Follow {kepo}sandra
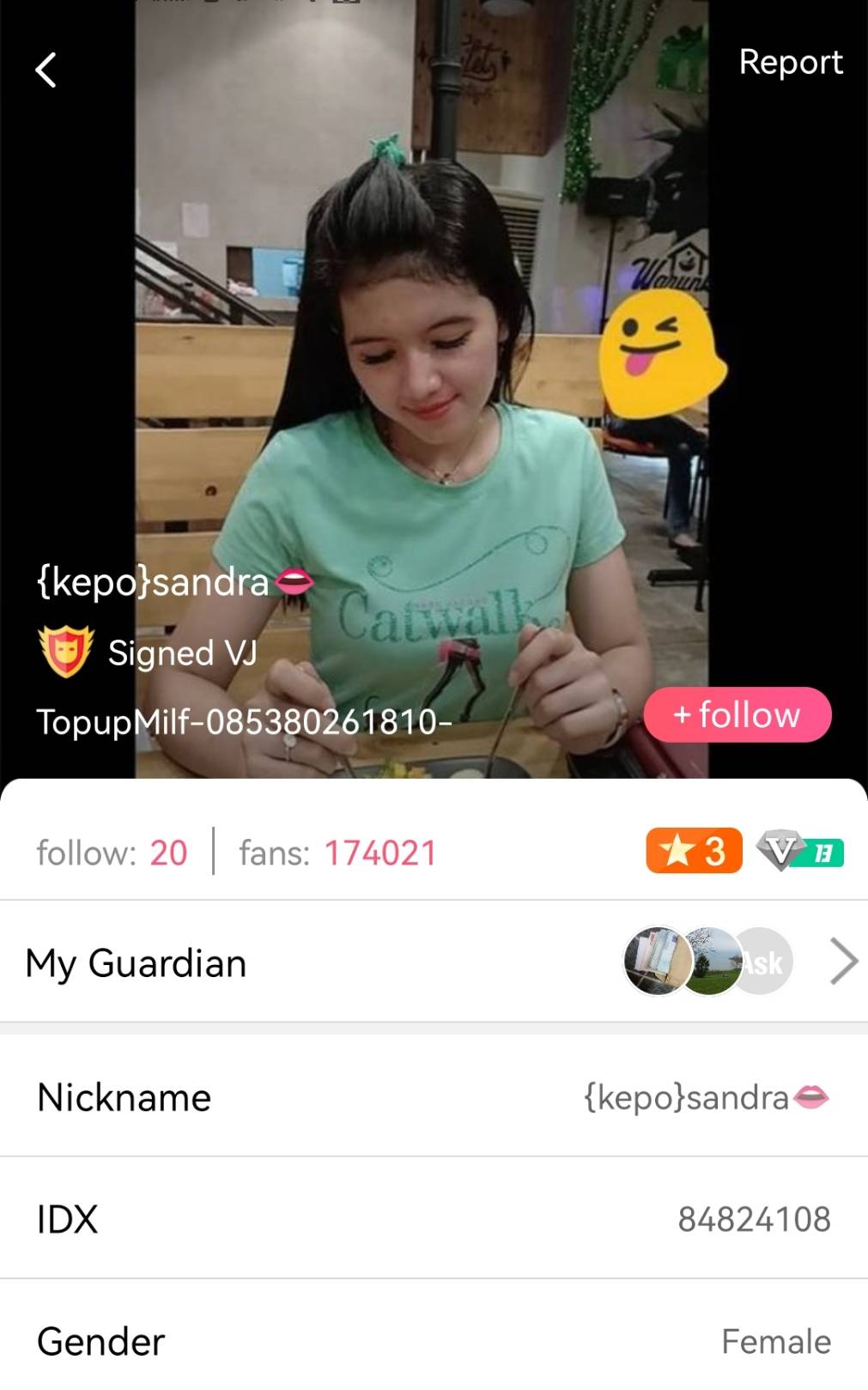Screen dimensions: 868x1390 click(737, 714)
